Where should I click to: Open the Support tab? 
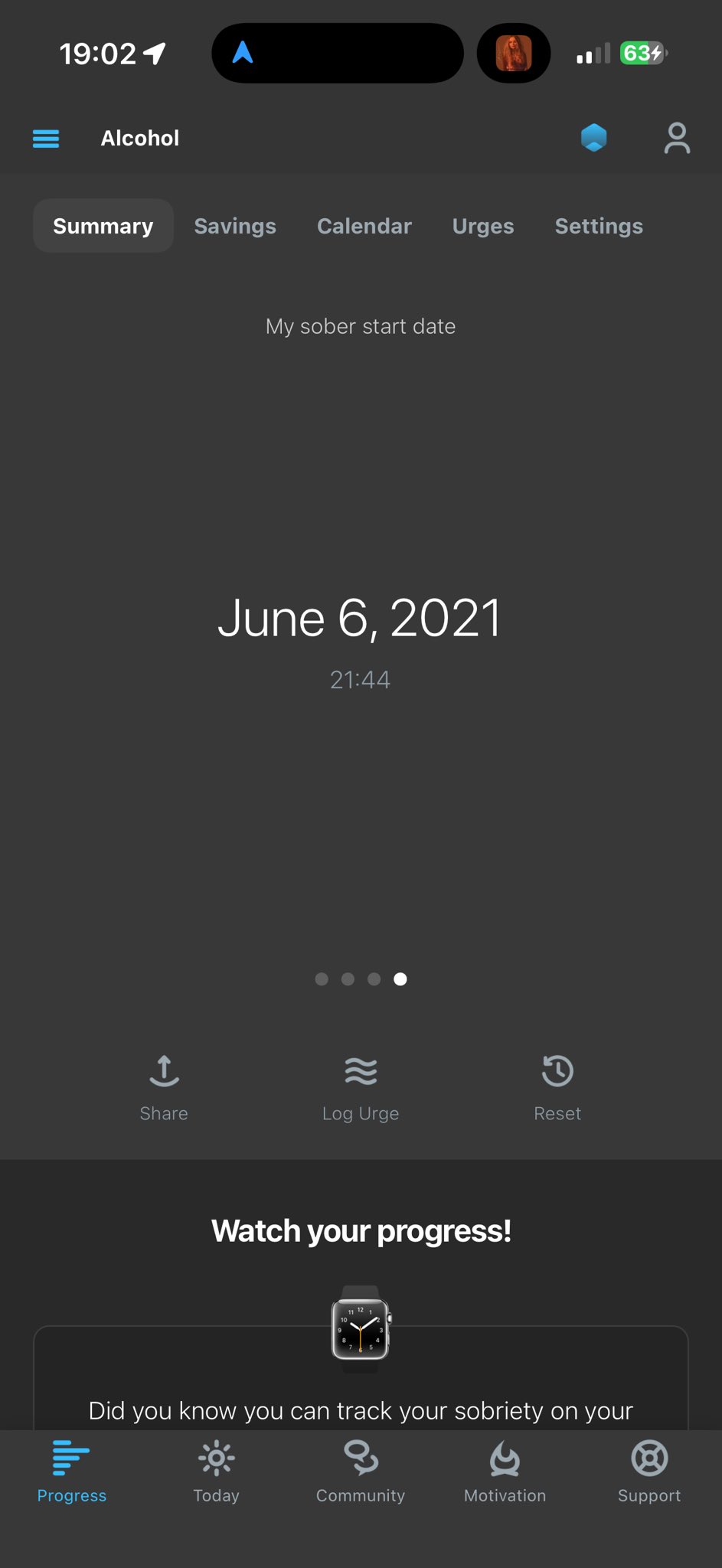649,1472
